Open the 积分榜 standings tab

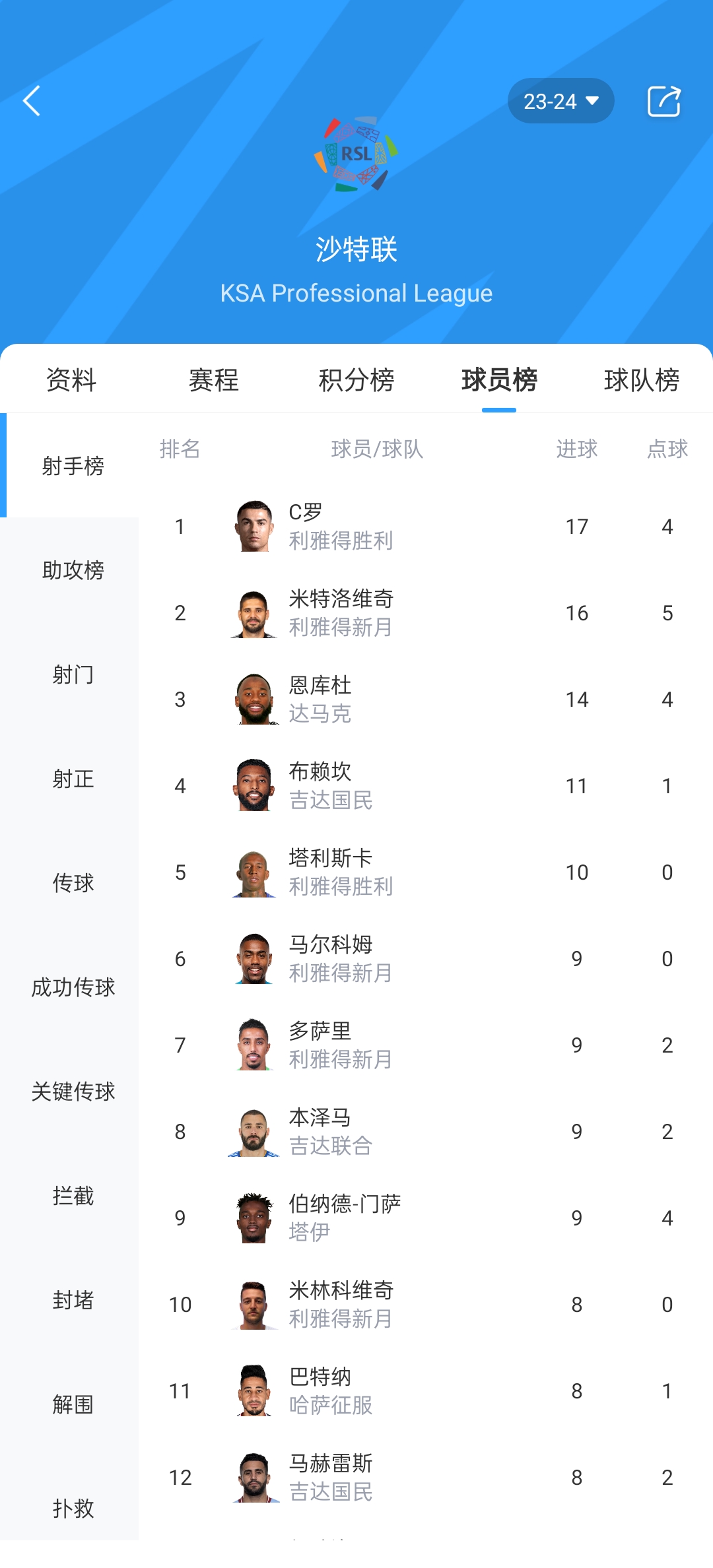(356, 380)
